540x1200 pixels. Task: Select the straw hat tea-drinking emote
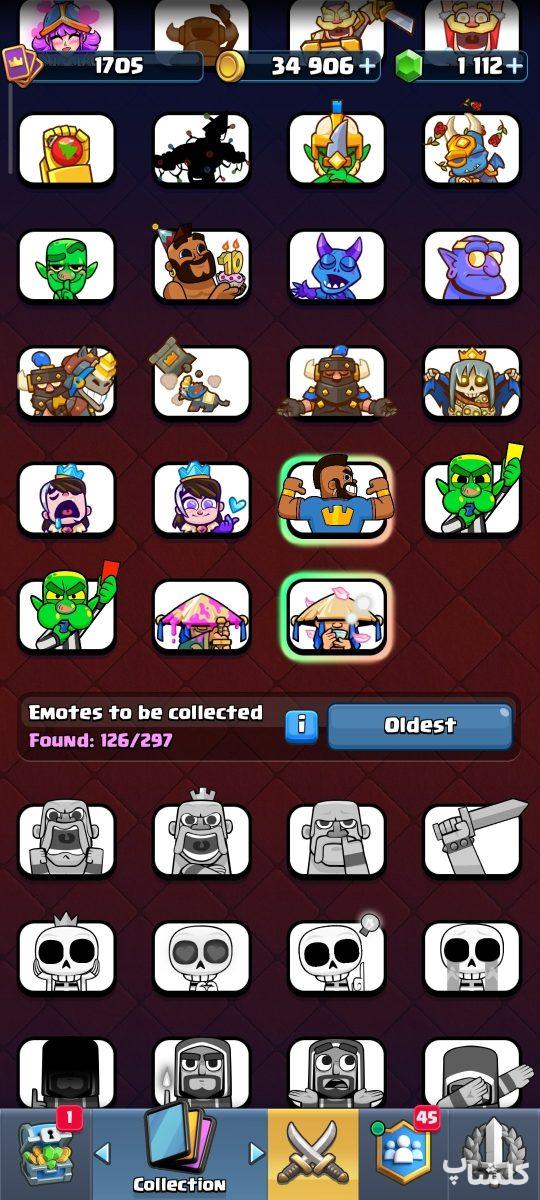coord(337,615)
